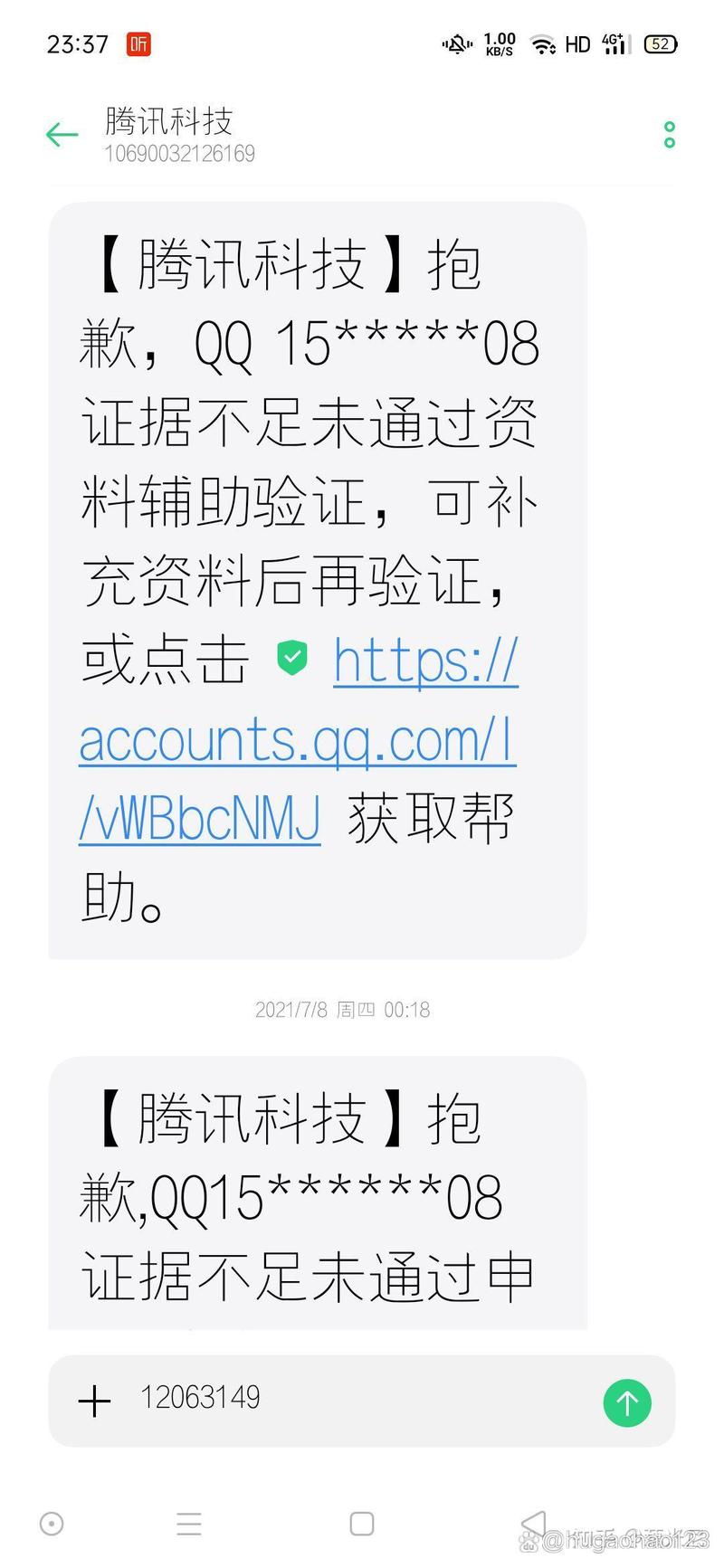The image size is (724, 1568).
Task: Tap the HD indicator in status bar
Action: (577, 43)
